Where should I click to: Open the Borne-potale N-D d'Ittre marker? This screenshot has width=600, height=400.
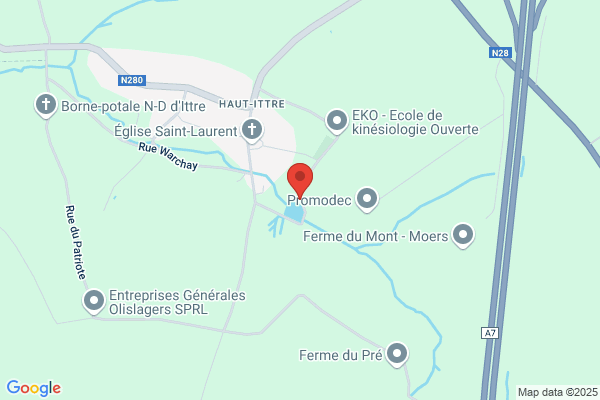(46, 106)
